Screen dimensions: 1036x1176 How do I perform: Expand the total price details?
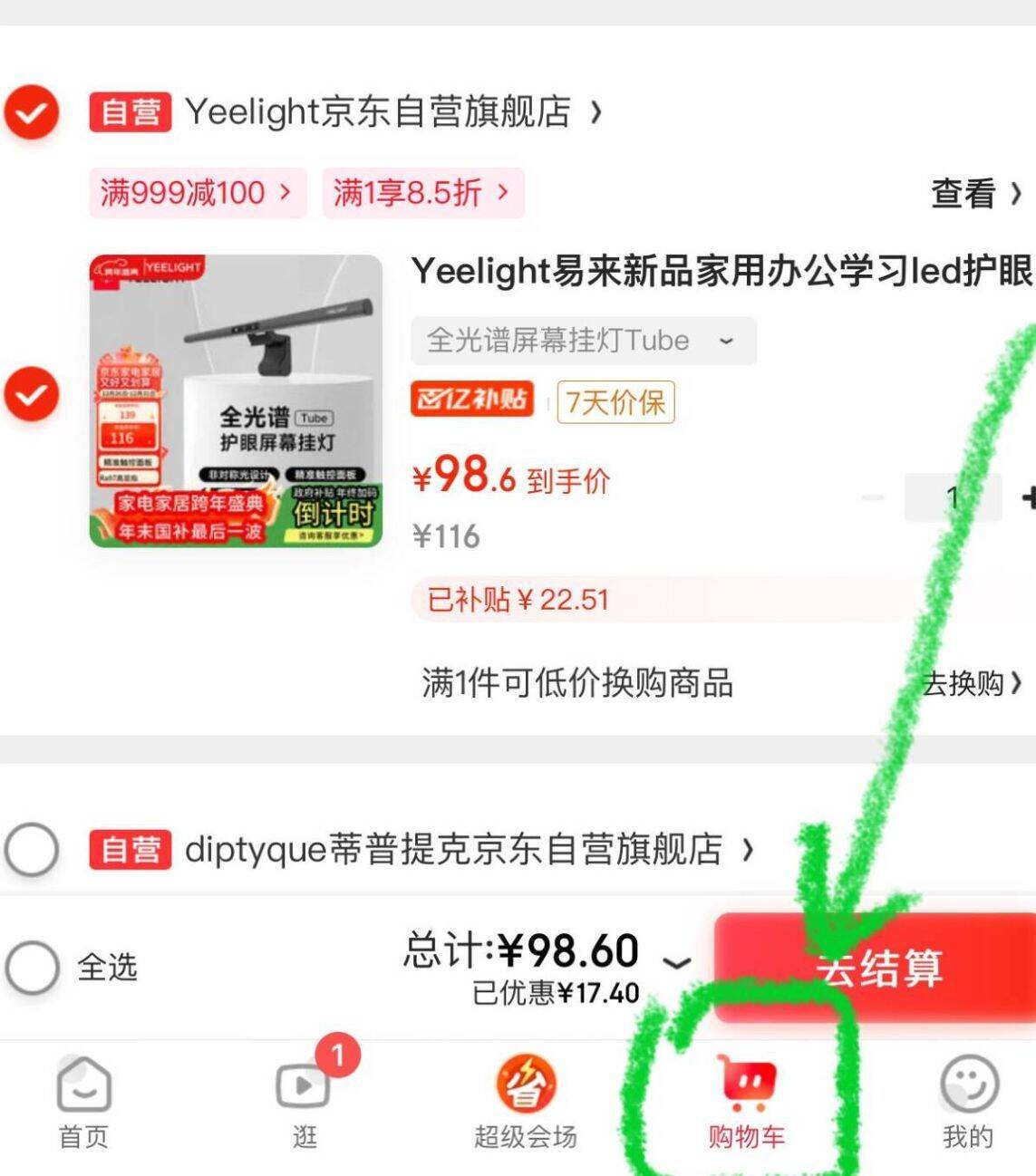tap(677, 962)
